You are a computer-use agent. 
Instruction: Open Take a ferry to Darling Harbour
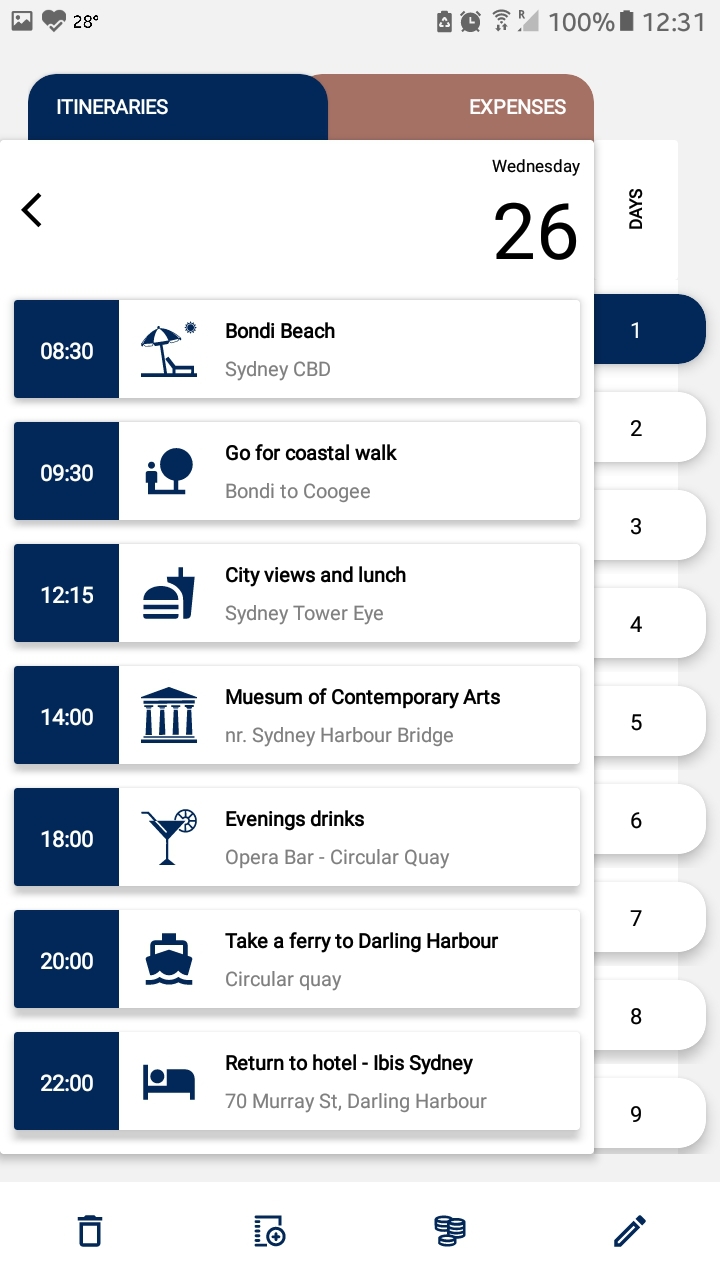point(297,959)
